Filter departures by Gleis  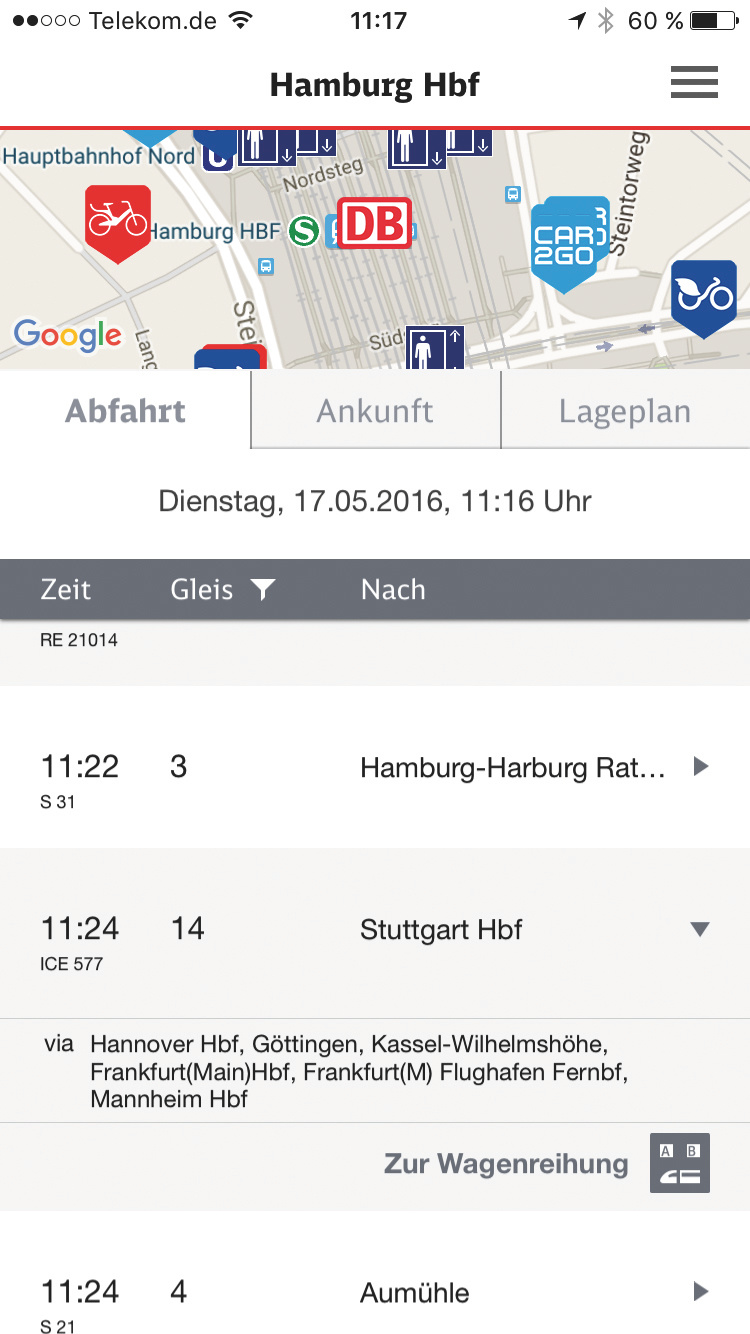262,590
